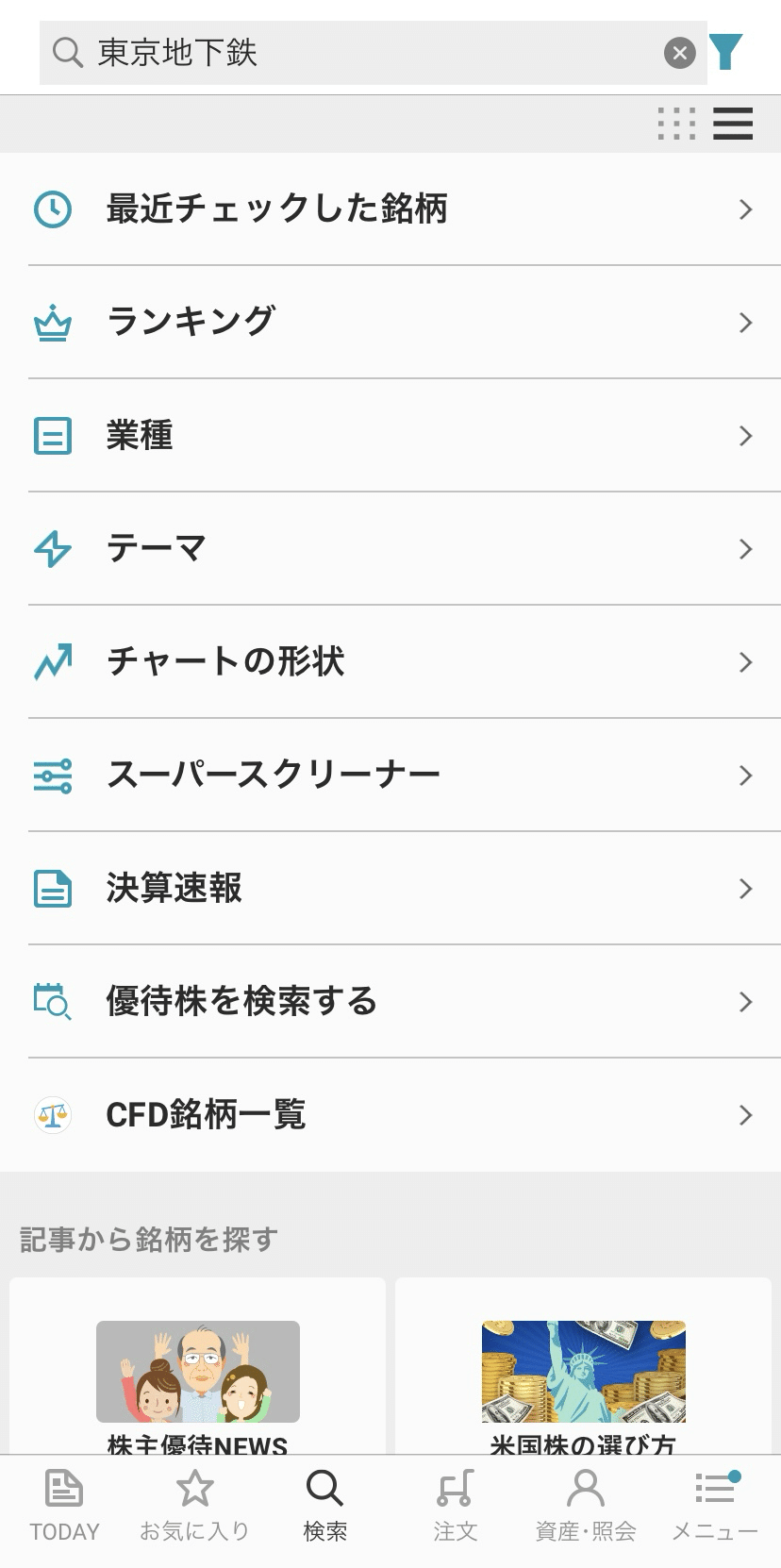Switch to list view layout
This screenshot has width=781, height=1568.
(733, 124)
